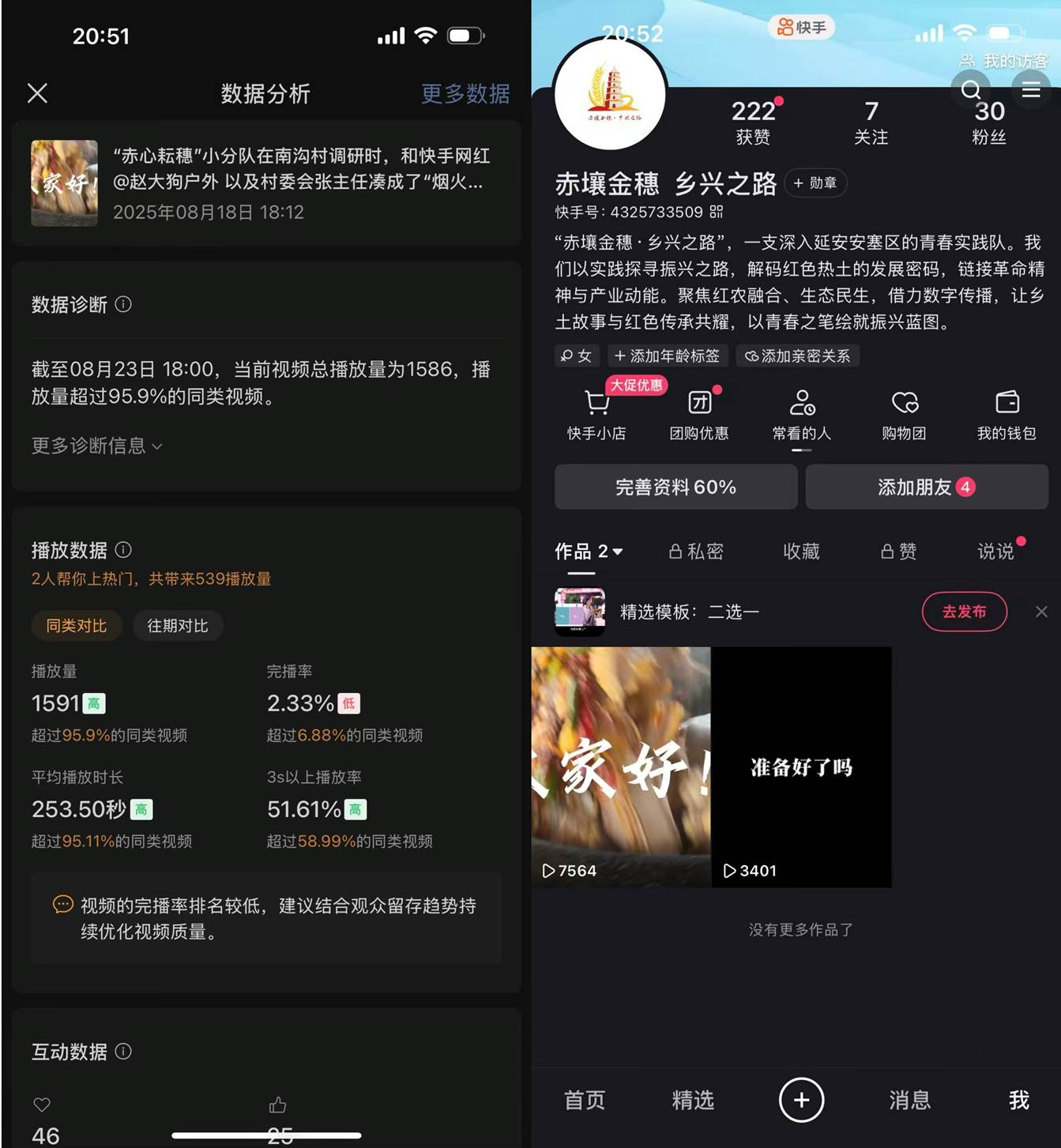Image resolution: width=1061 pixels, height=1148 pixels.
Task: Expand 更多诊断信息
Action: point(96,446)
